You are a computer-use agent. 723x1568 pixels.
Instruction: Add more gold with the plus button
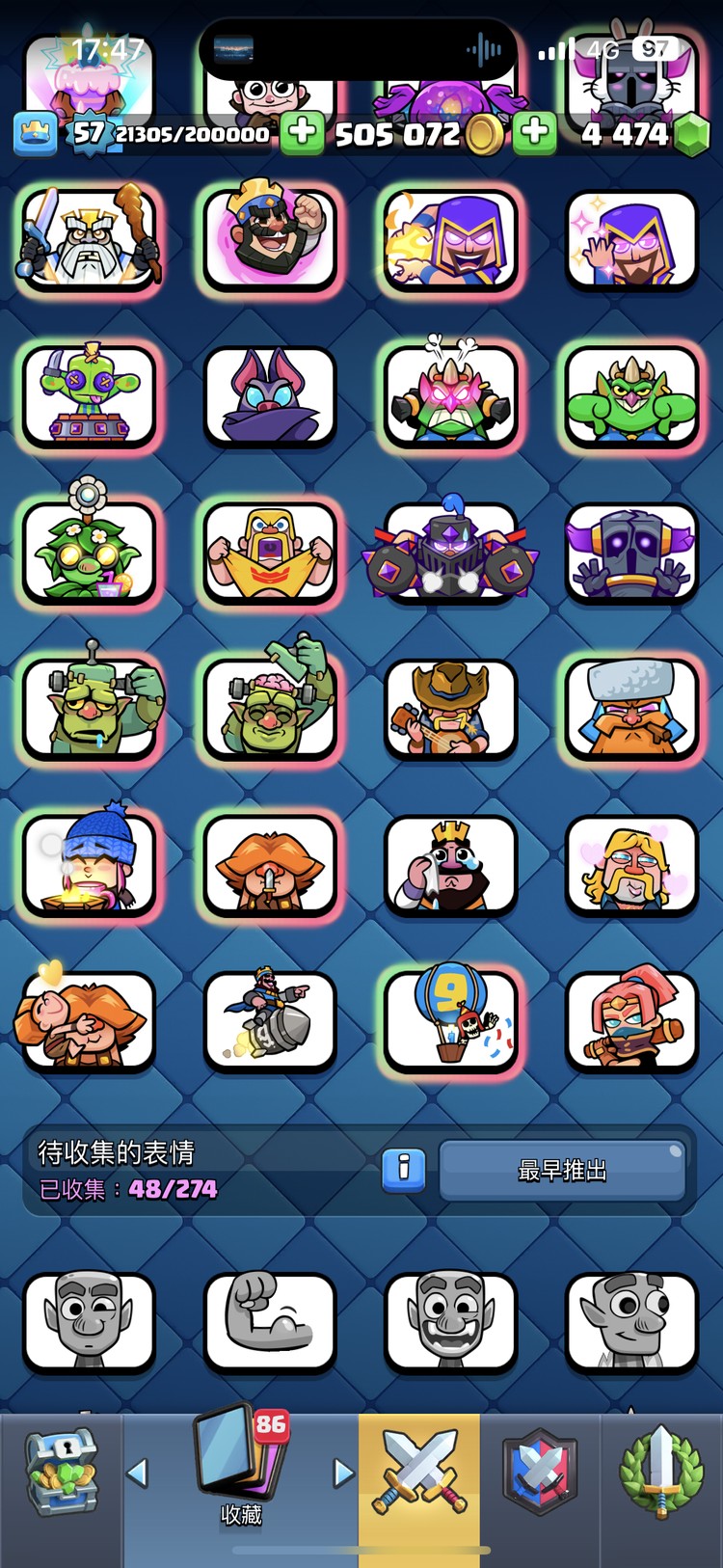[x=302, y=132]
